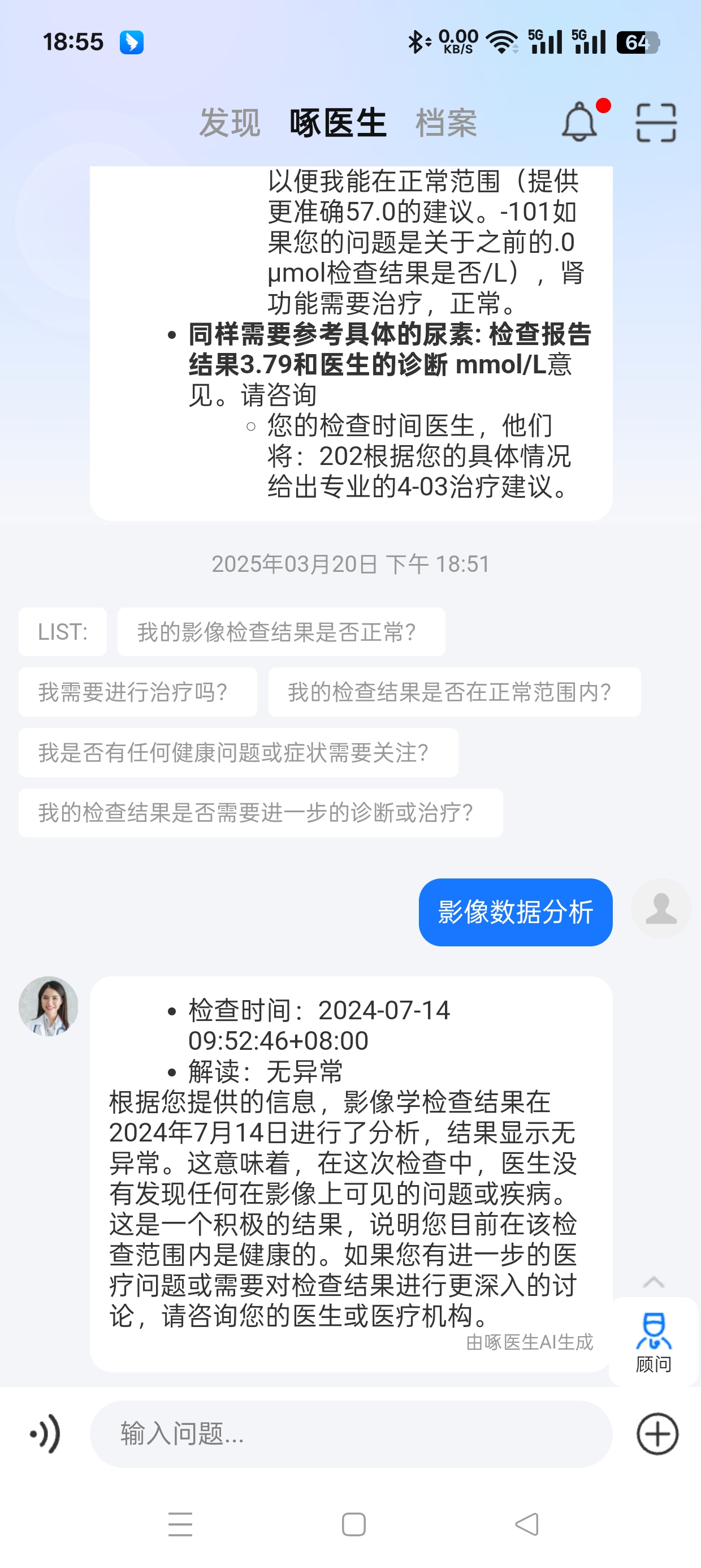Activate voice input icon
The width and height of the screenshot is (701, 1568).
46,1433
